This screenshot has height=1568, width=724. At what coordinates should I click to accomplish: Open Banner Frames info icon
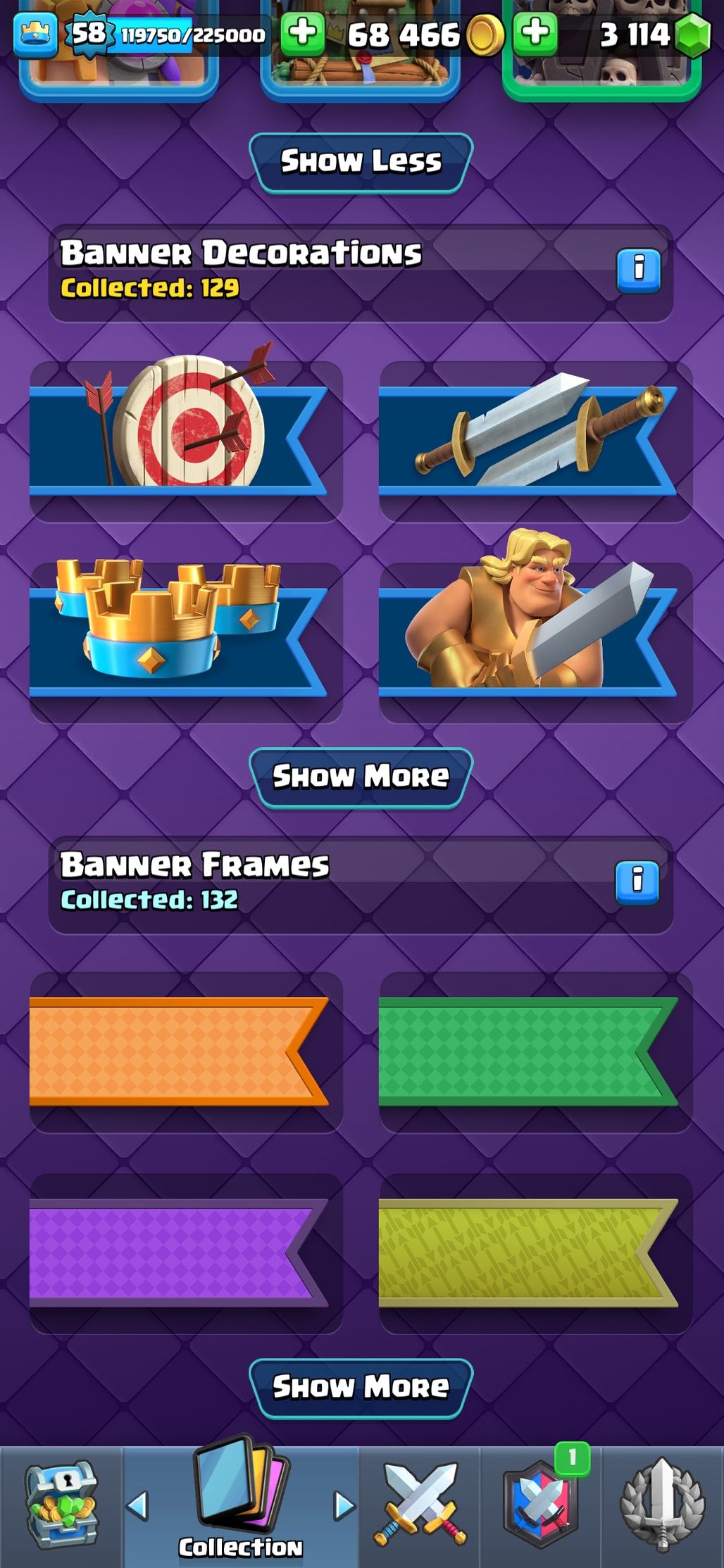(637, 882)
